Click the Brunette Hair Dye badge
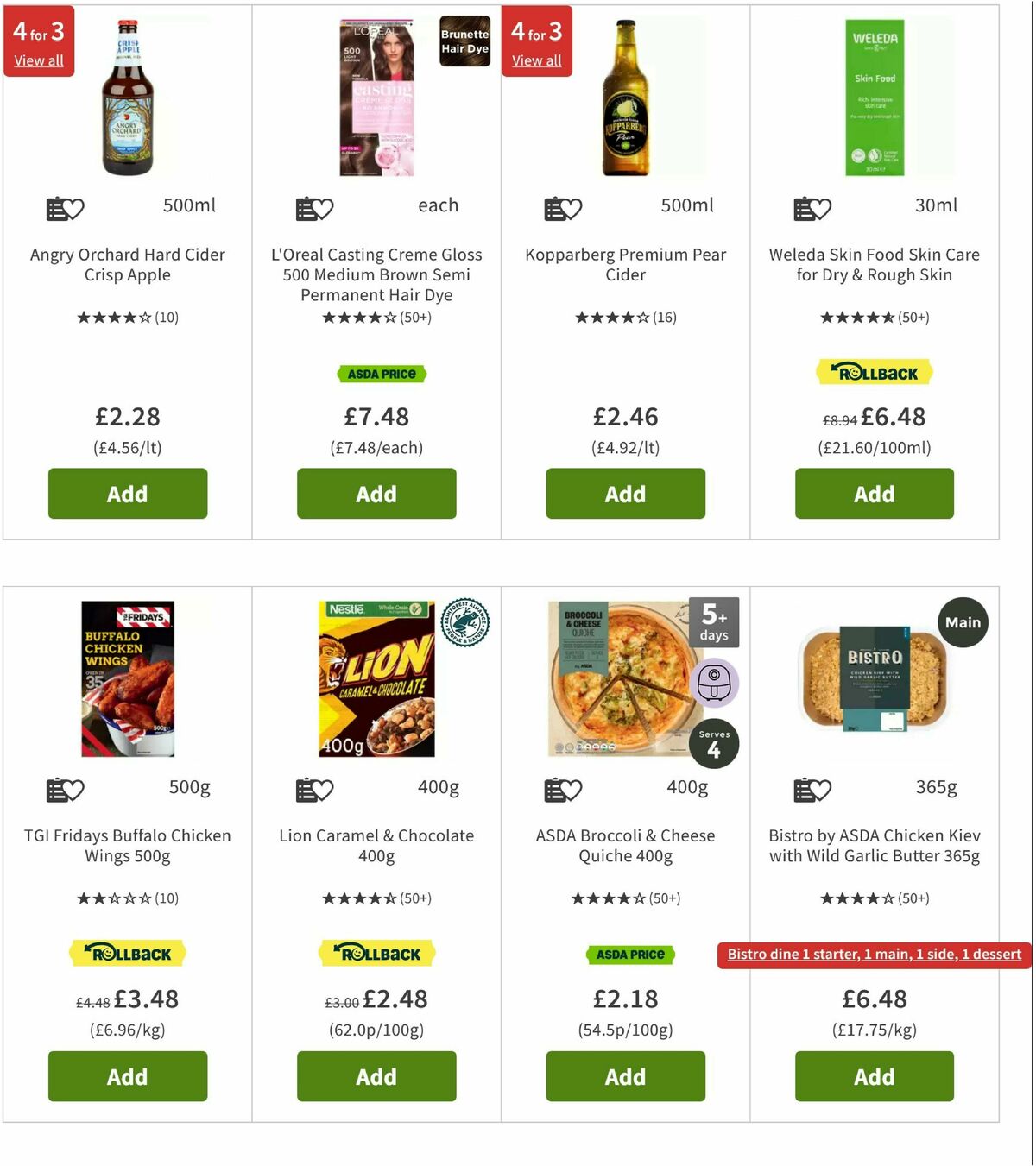This screenshot has width=1036, height=1166. 464,41
